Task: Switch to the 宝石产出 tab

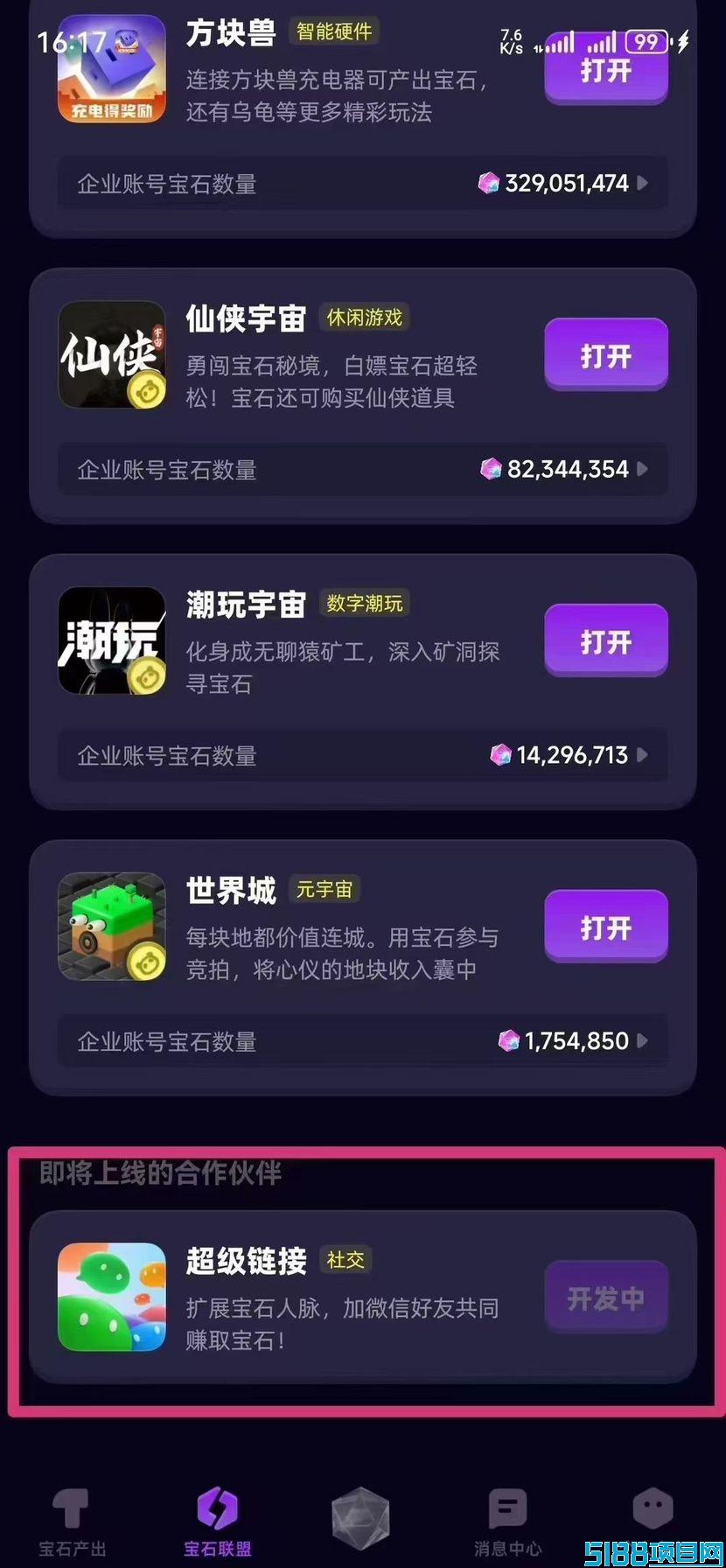Action: coord(73,1521)
